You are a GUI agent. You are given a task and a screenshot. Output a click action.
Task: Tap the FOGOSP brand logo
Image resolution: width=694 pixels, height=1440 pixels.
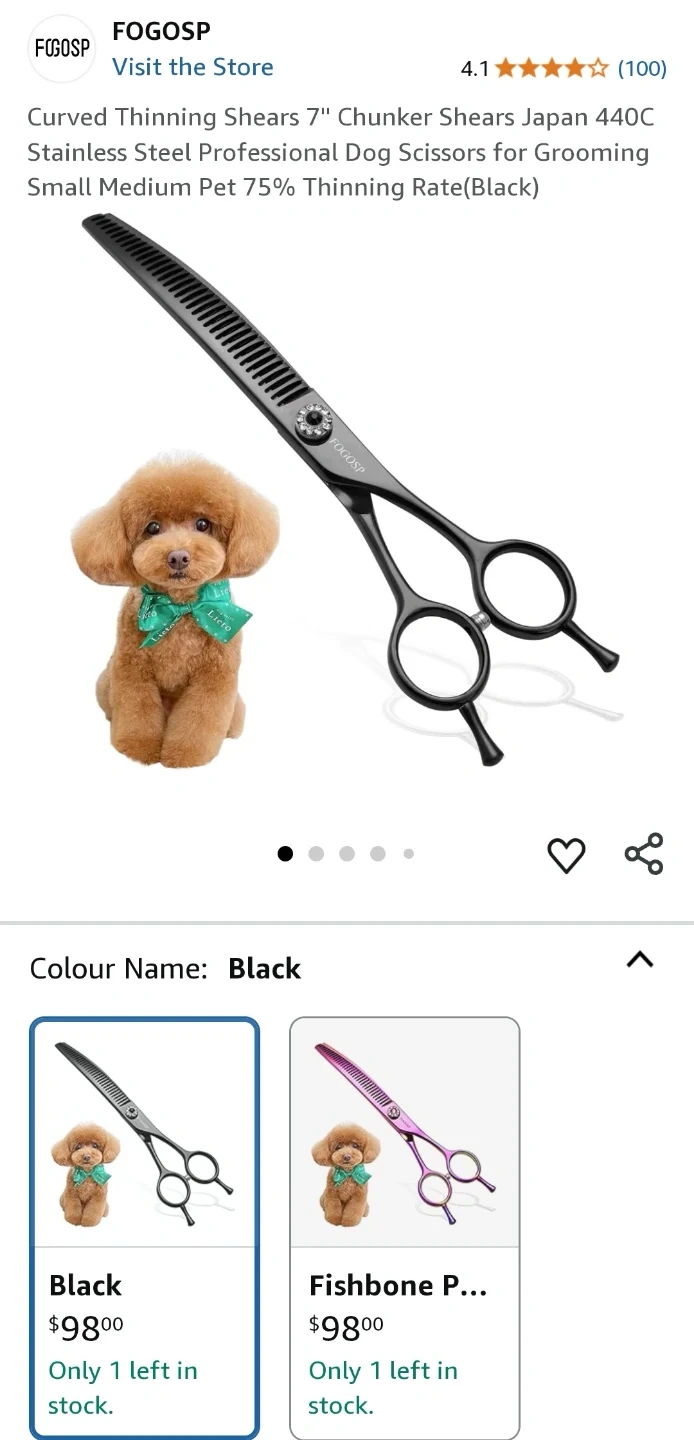(62, 48)
